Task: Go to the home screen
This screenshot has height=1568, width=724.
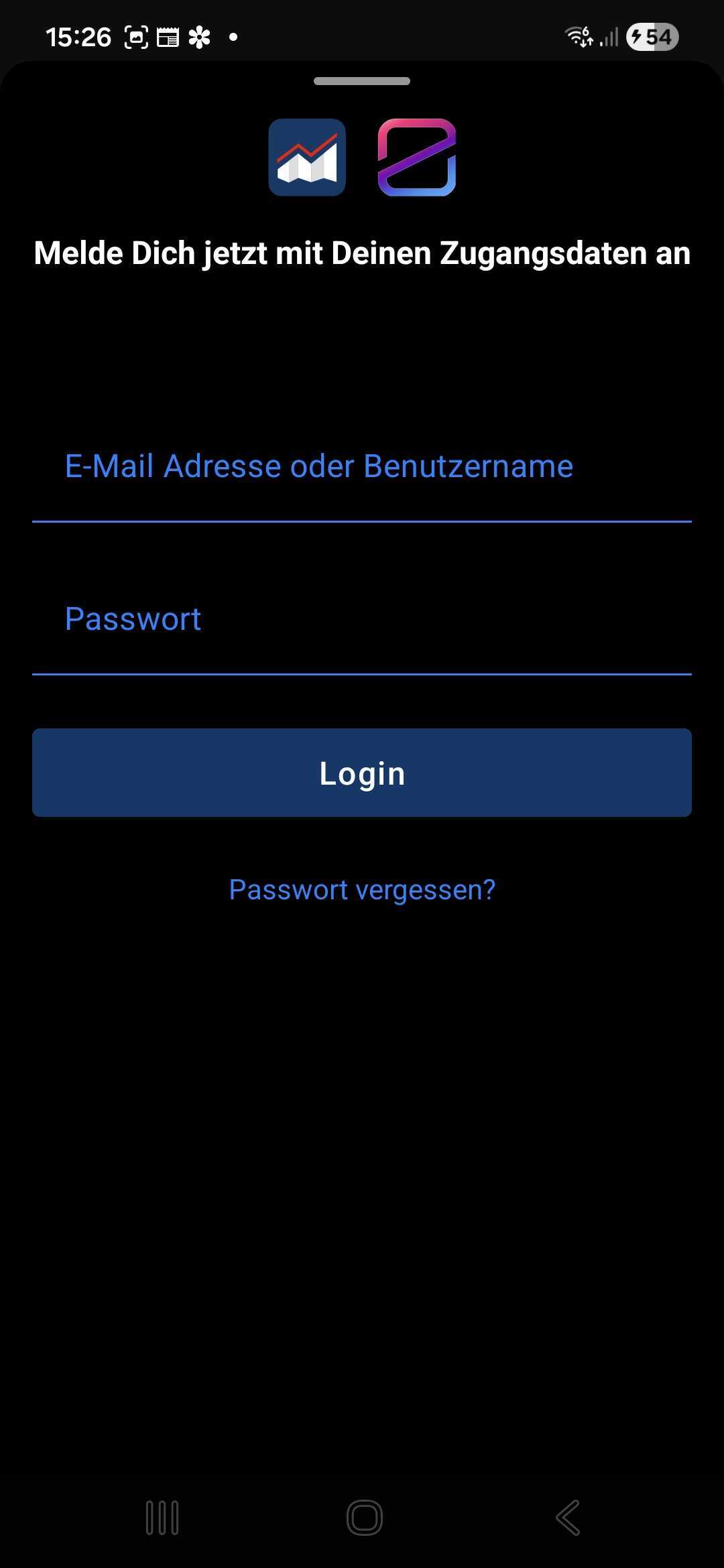Action: pyautogui.click(x=364, y=1518)
